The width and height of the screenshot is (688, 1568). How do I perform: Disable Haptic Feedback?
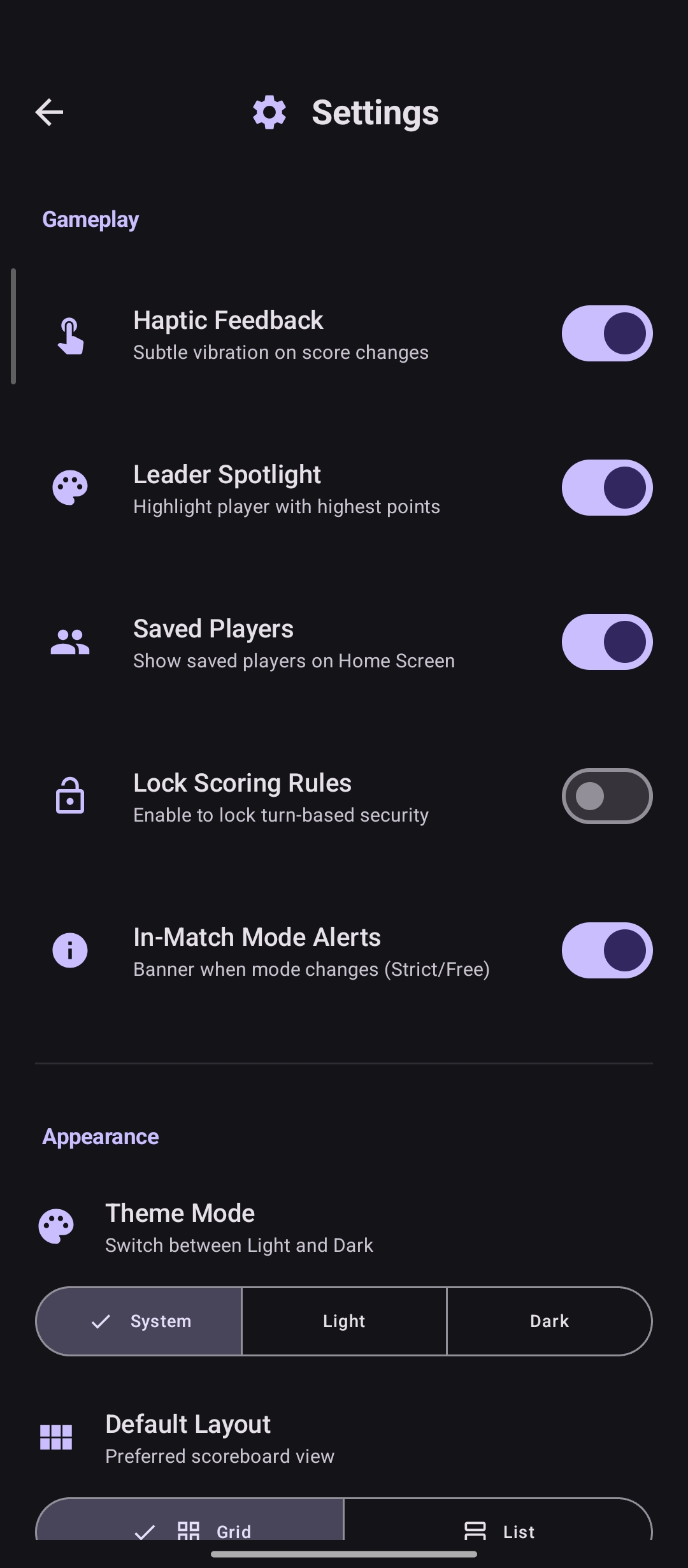click(x=607, y=333)
